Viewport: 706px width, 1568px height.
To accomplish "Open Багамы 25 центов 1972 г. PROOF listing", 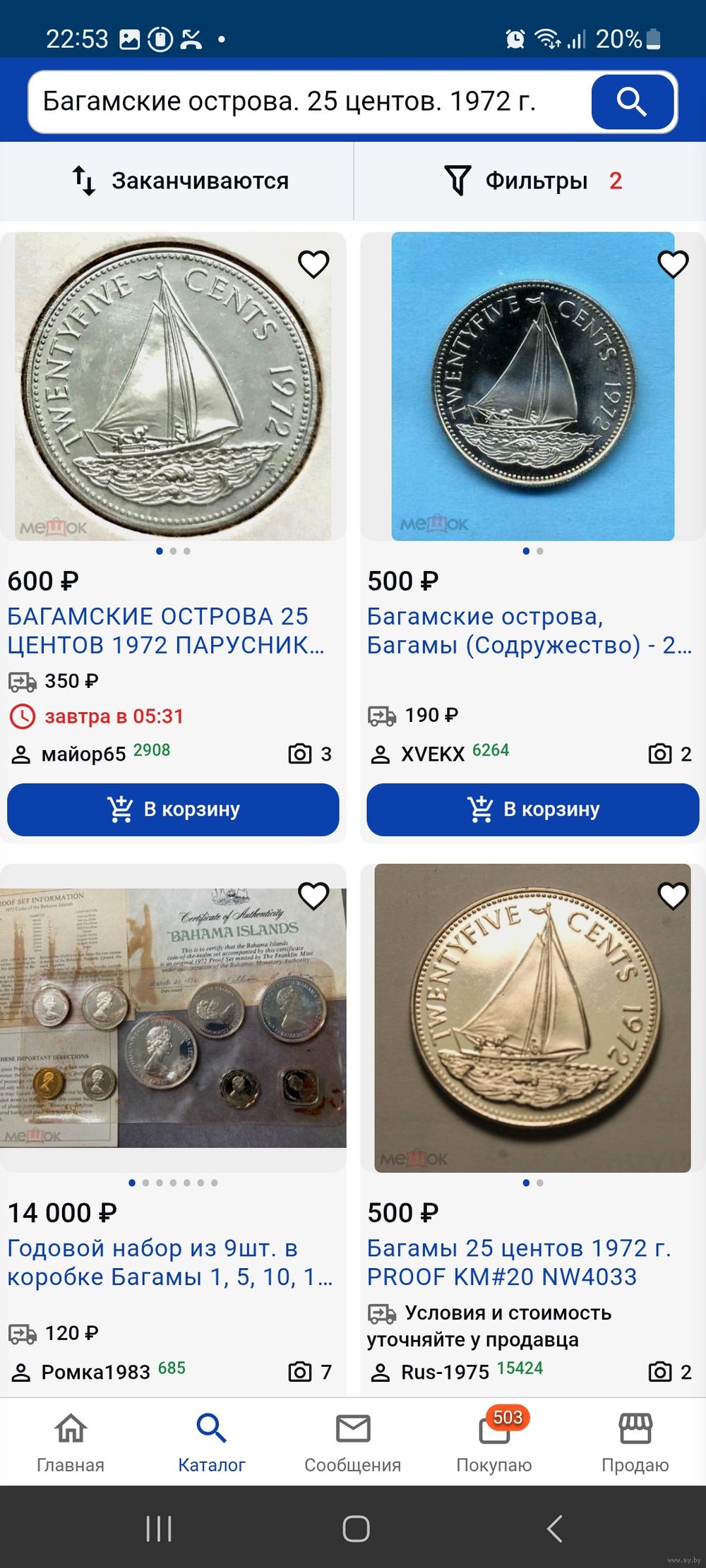I will 519,1262.
